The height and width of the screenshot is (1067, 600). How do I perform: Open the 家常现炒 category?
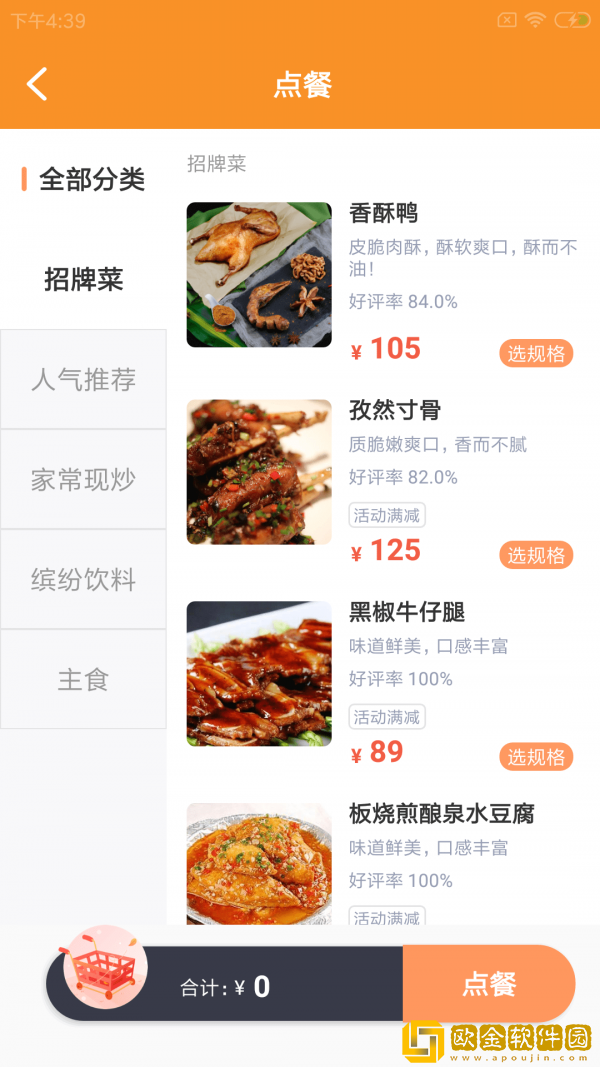[x=84, y=480]
